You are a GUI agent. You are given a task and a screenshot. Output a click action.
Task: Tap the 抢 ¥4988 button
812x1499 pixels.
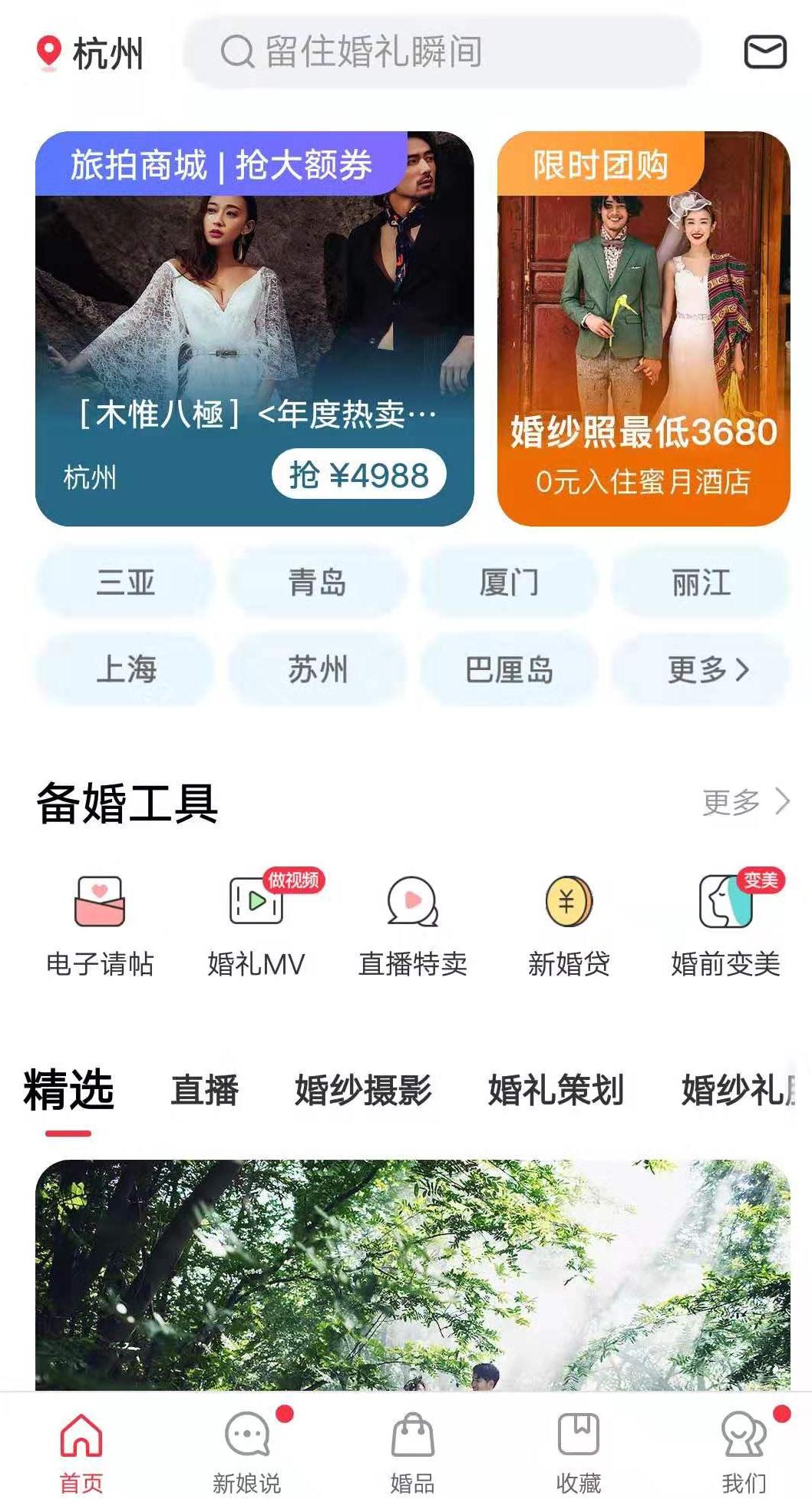click(358, 474)
